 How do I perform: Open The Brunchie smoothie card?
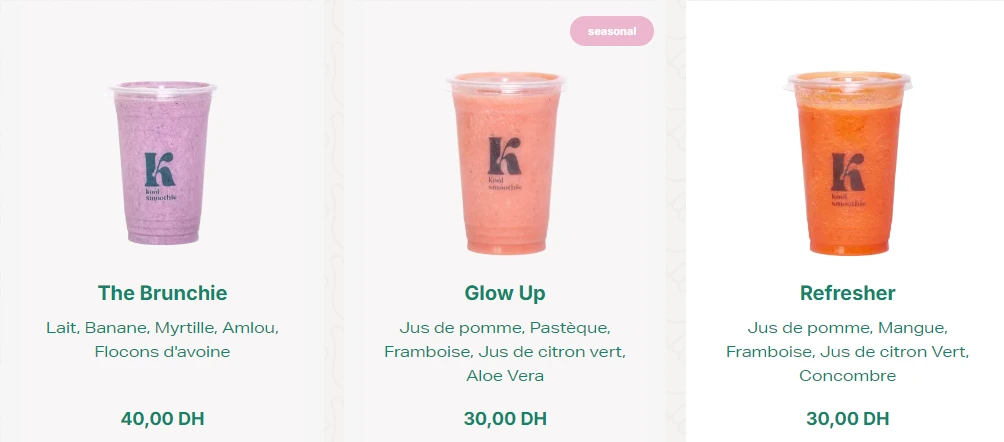[162, 293]
